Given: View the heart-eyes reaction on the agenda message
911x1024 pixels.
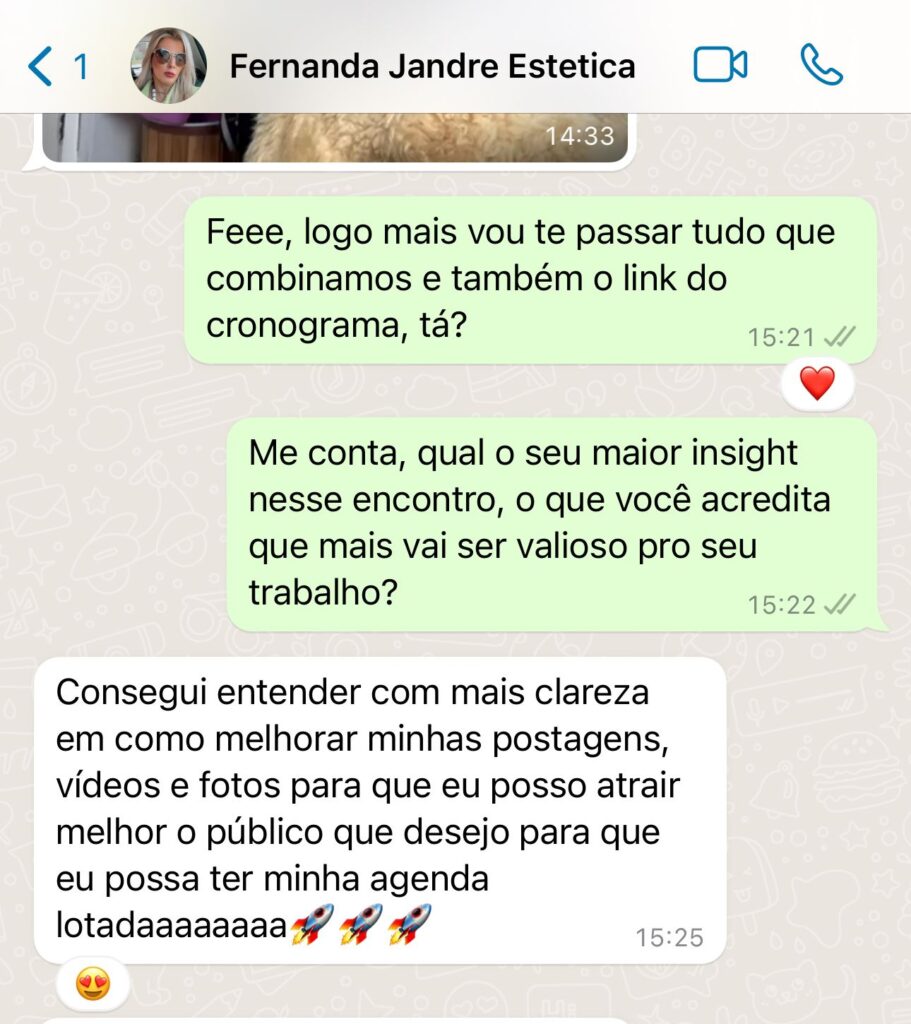Looking at the screenshot, I should point(93,986).
